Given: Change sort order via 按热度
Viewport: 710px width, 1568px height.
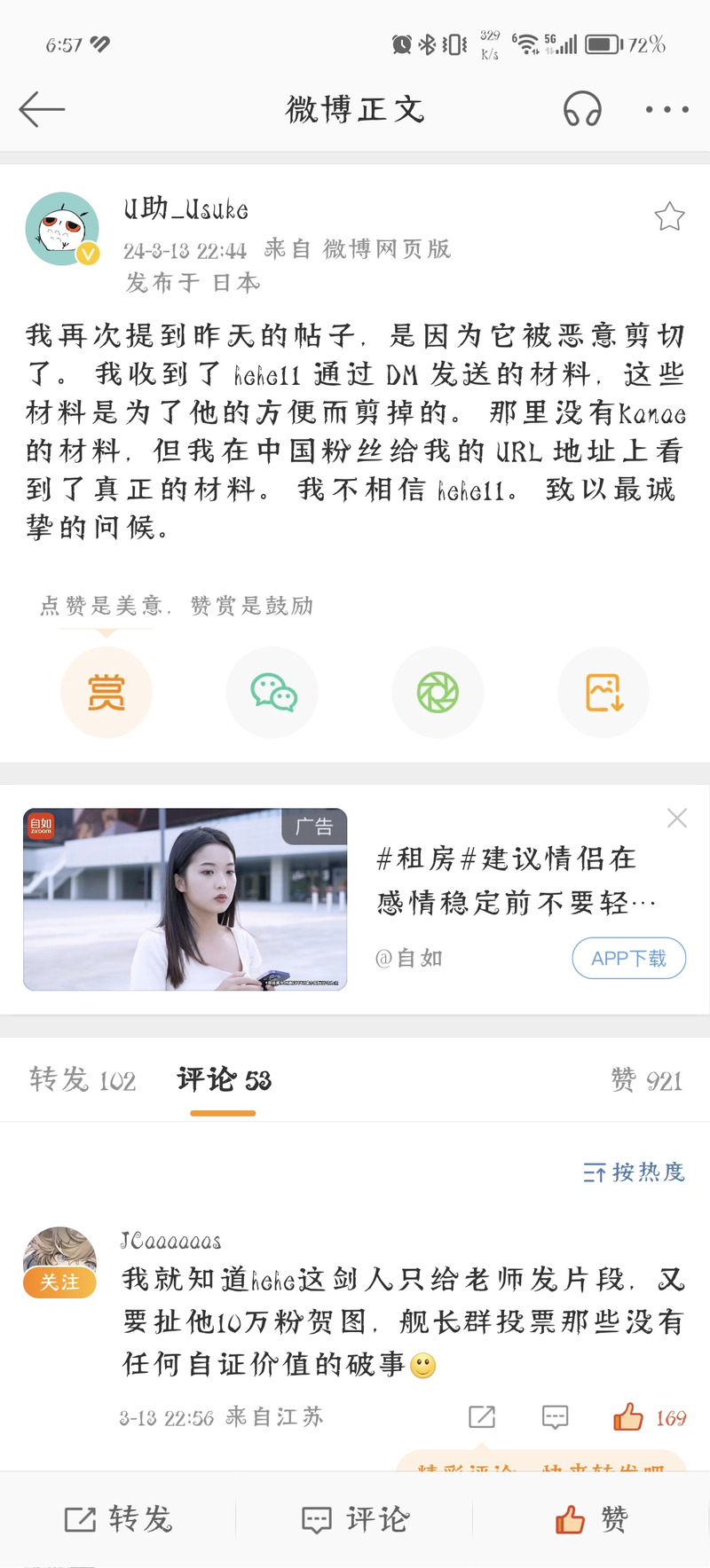Looking at the screenshot, I should pos(635,1172).
